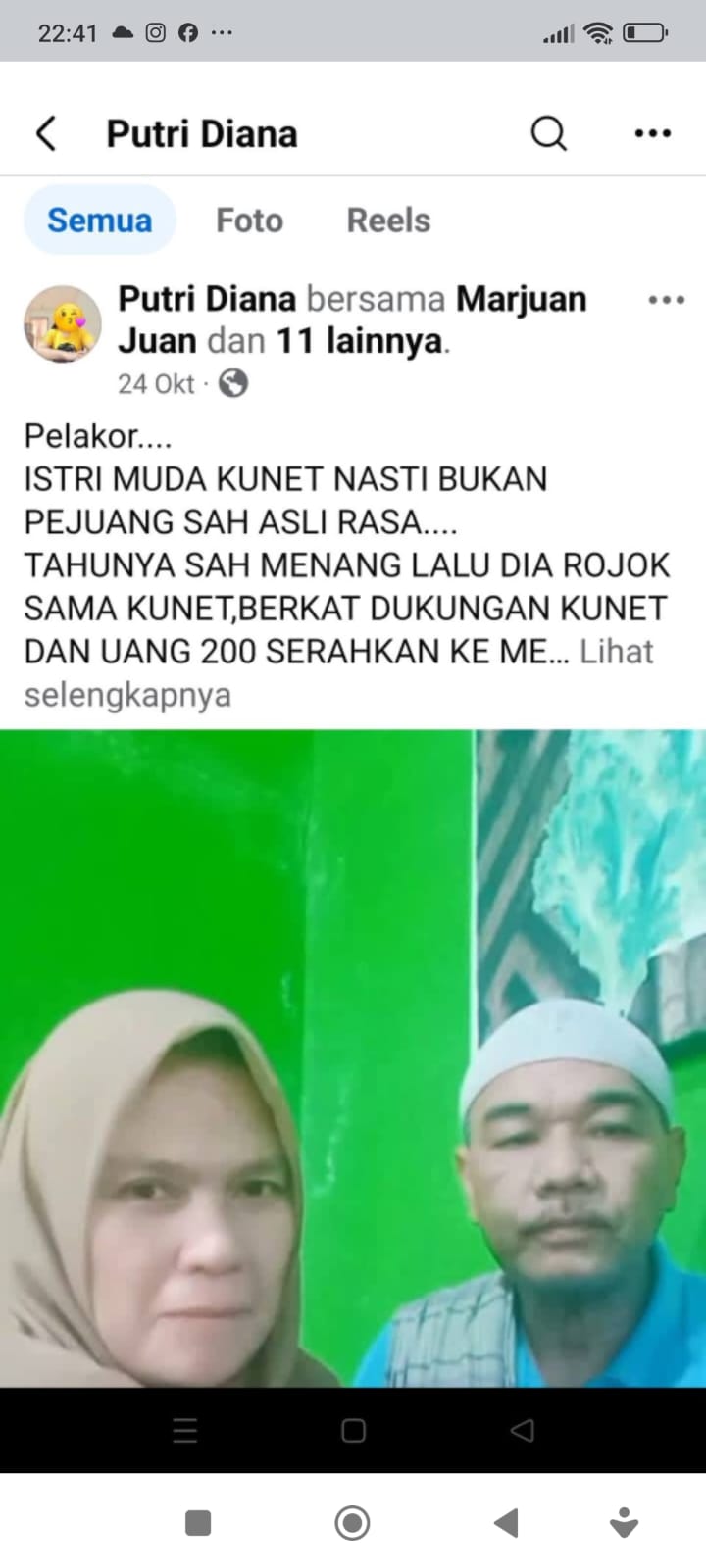
Task: Open the top bar overflow menu
Action: [652, 133]
